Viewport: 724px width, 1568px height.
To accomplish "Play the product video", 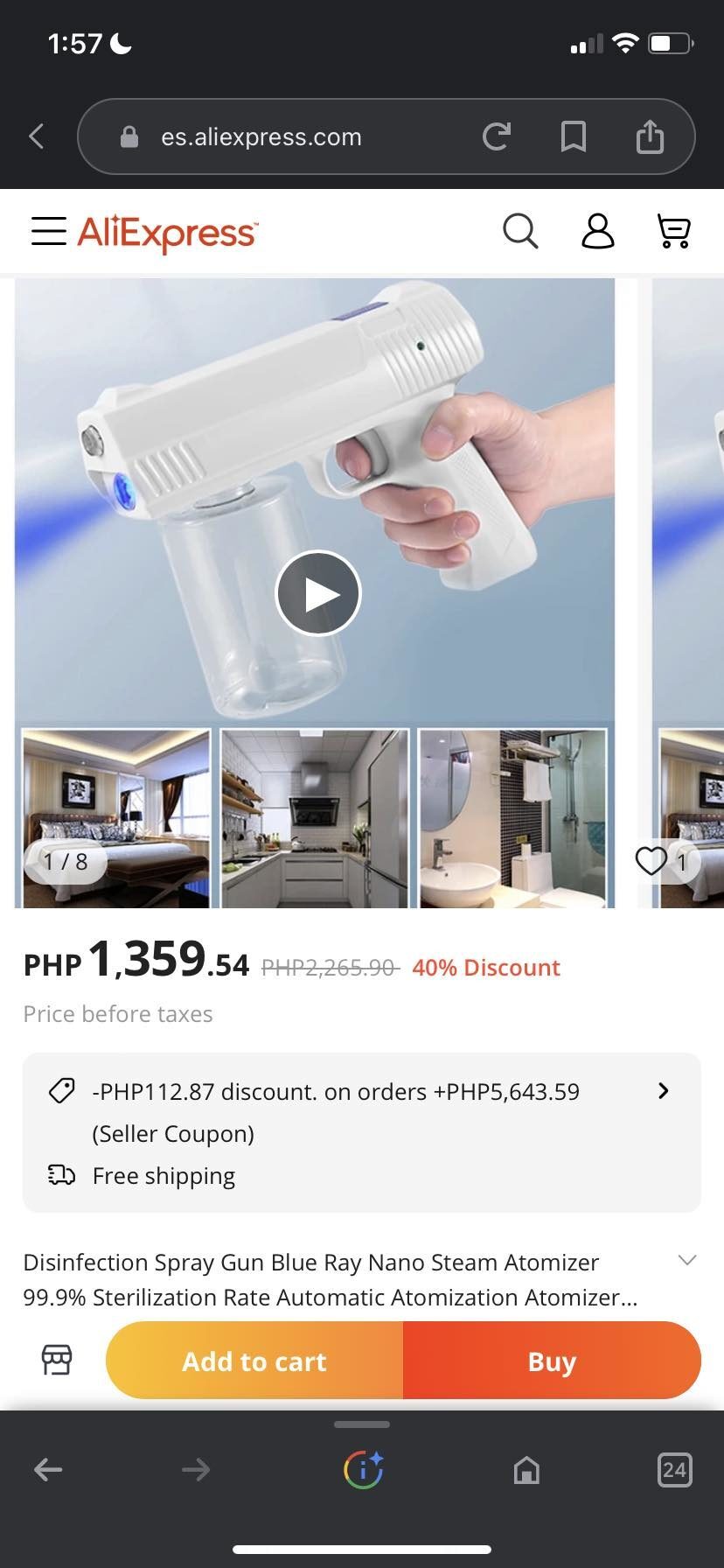I will click(318, 593).
